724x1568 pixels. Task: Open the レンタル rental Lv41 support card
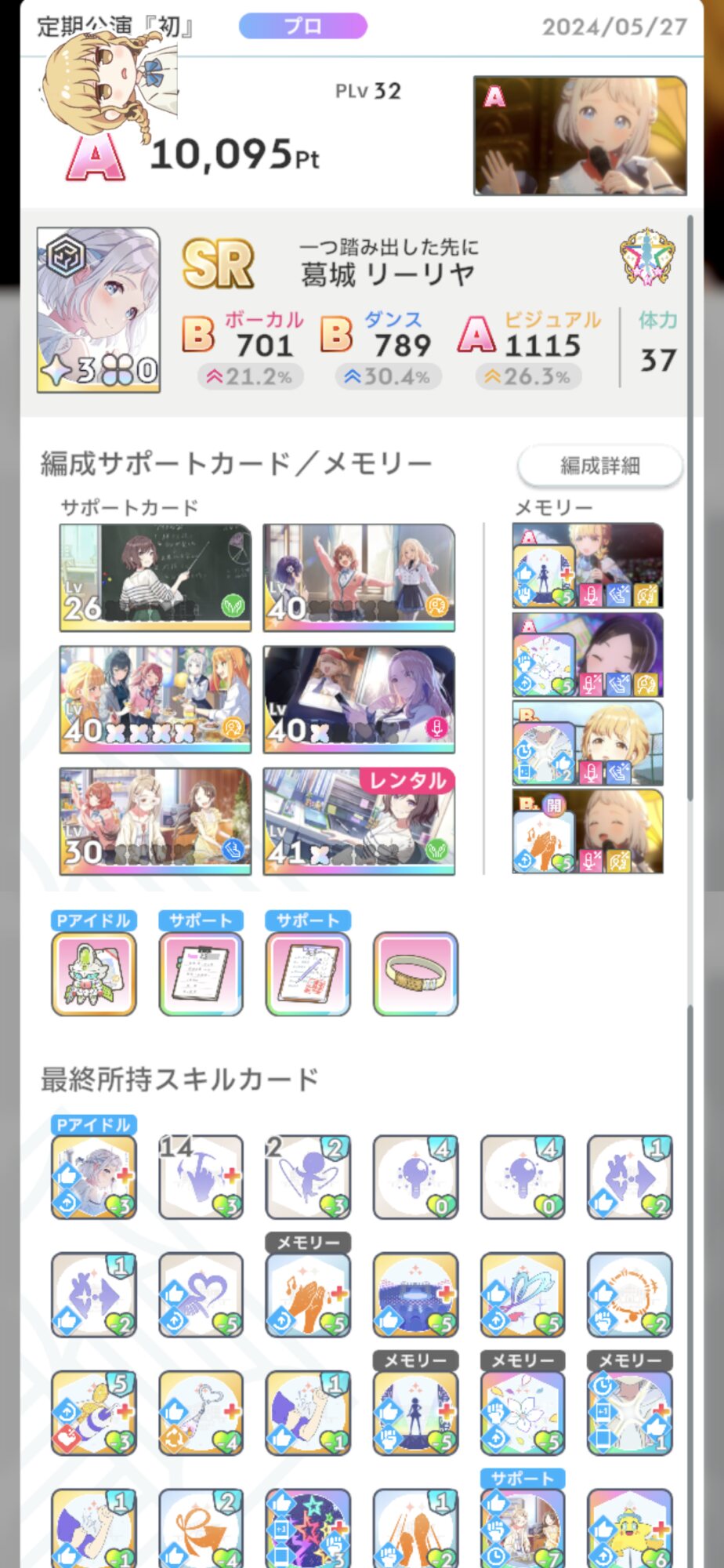coord(359,821)
